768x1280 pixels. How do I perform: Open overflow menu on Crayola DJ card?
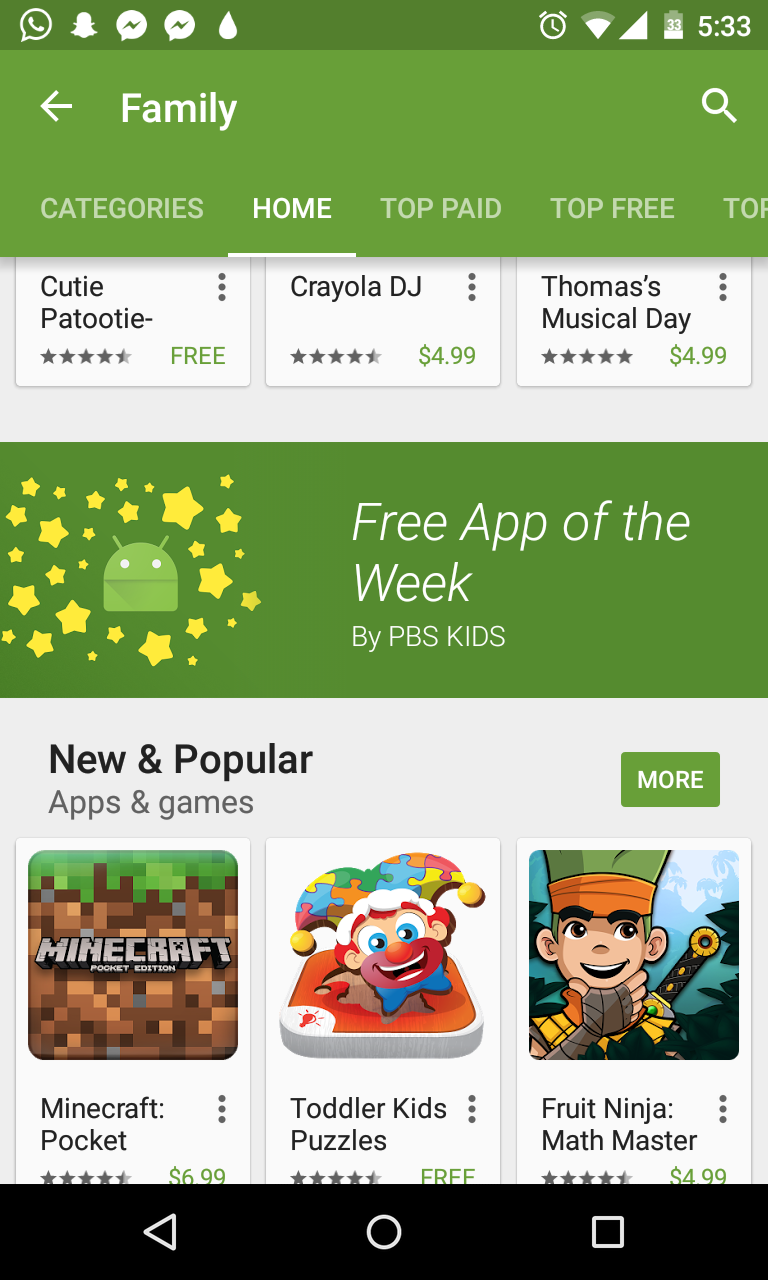(472, 288)
